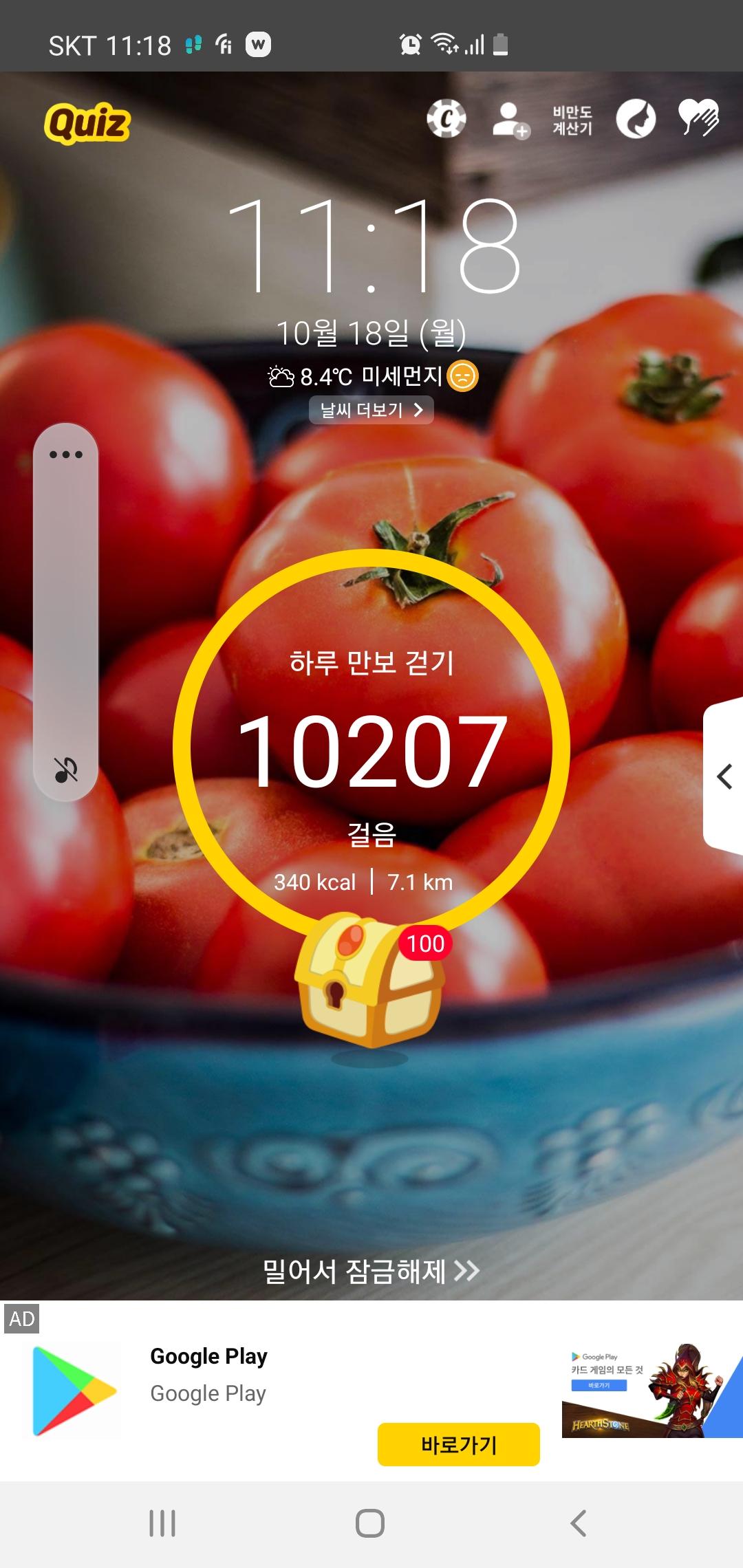Viewport: 743px width, 1568px height.
Task: Tap the 바로가기 button in the ad
Action: [458, 1444]
